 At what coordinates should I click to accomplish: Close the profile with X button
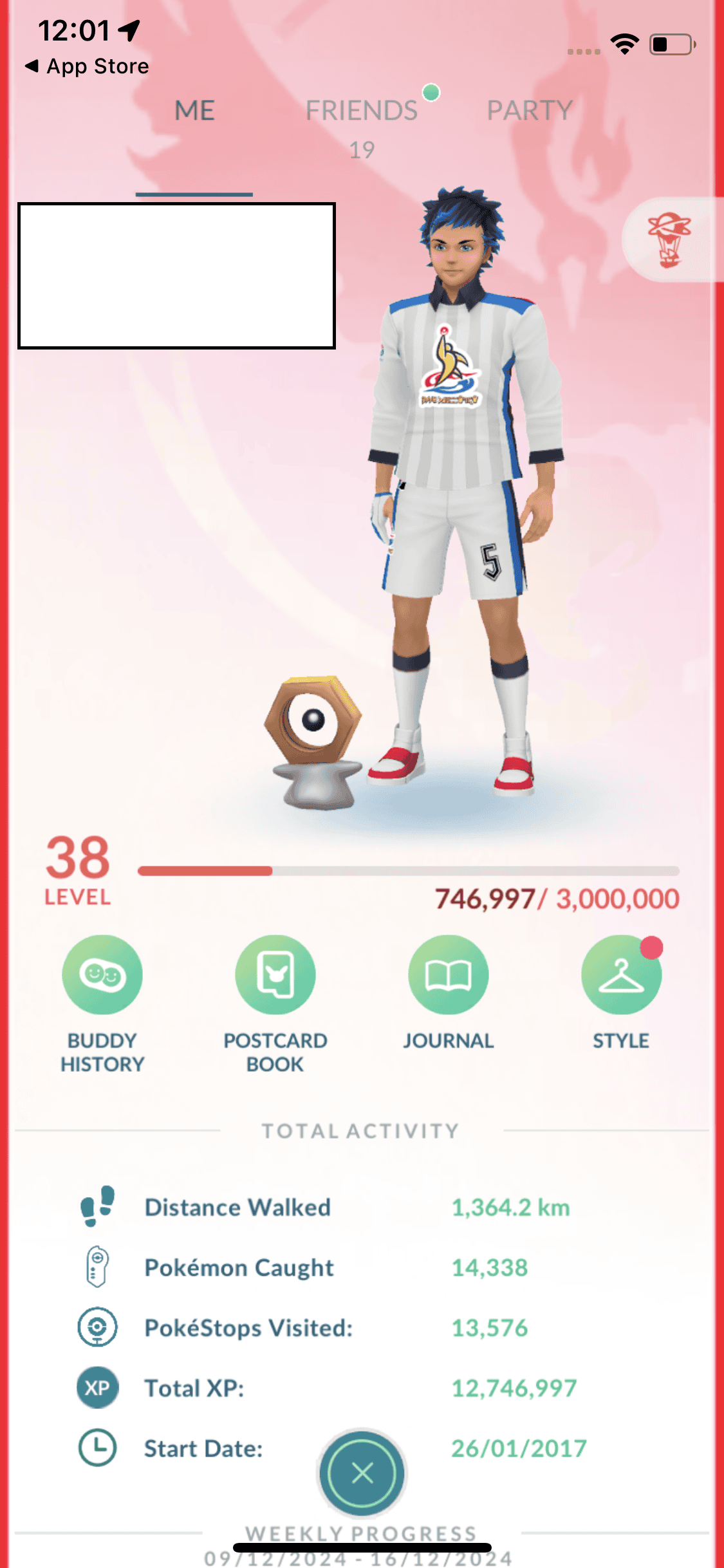pos(362,1473)
